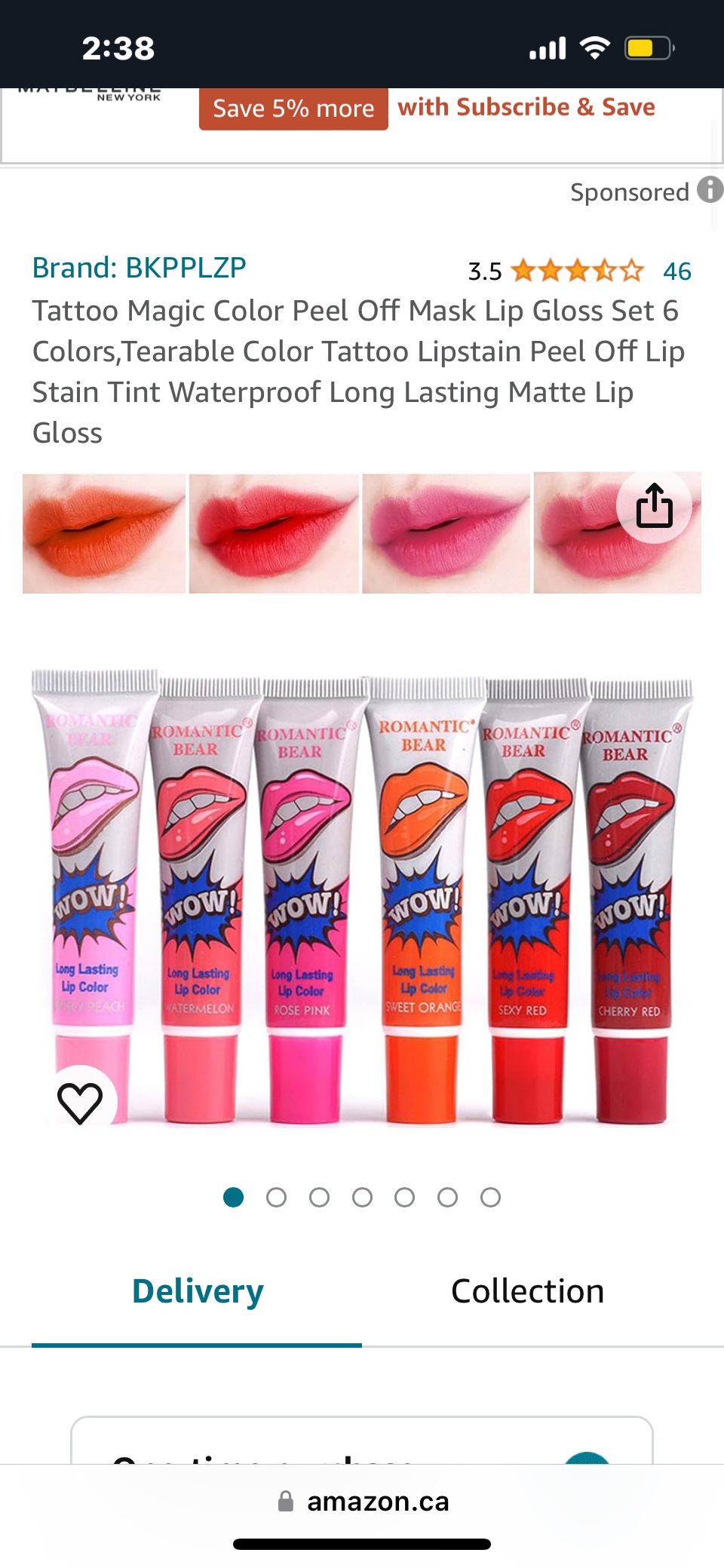Tap the star rating icons
The height and width of the screenshot is (1568, 724).
point(575,270)
